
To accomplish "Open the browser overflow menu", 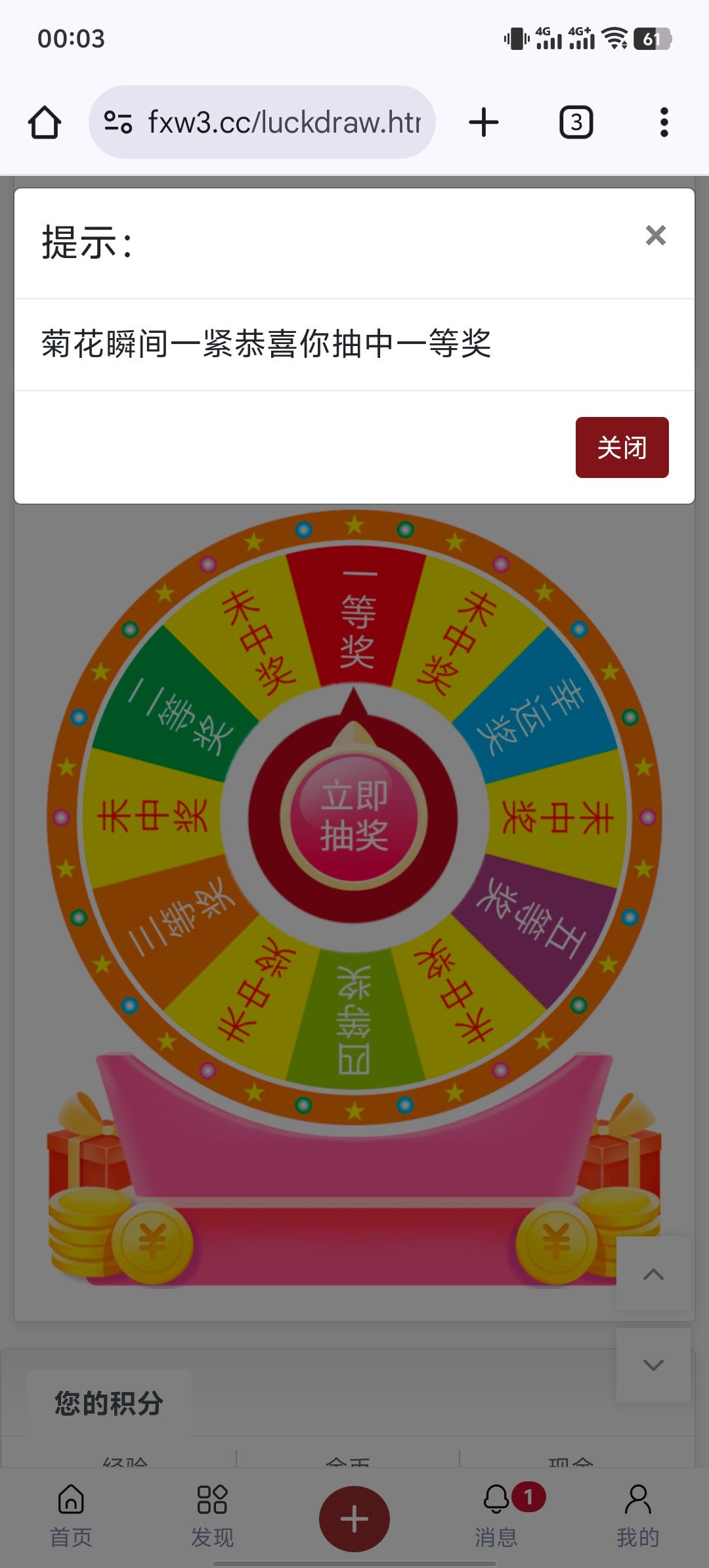I will 664,122.
